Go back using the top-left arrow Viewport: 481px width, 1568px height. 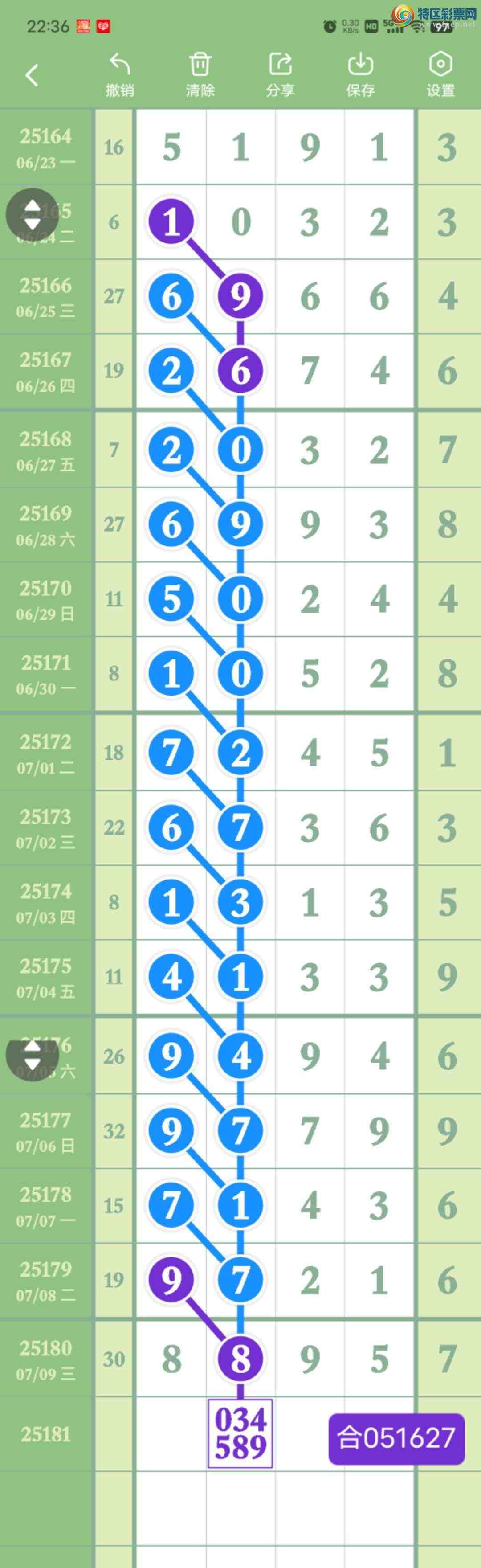pyautogui.click(x=32, y=75)
